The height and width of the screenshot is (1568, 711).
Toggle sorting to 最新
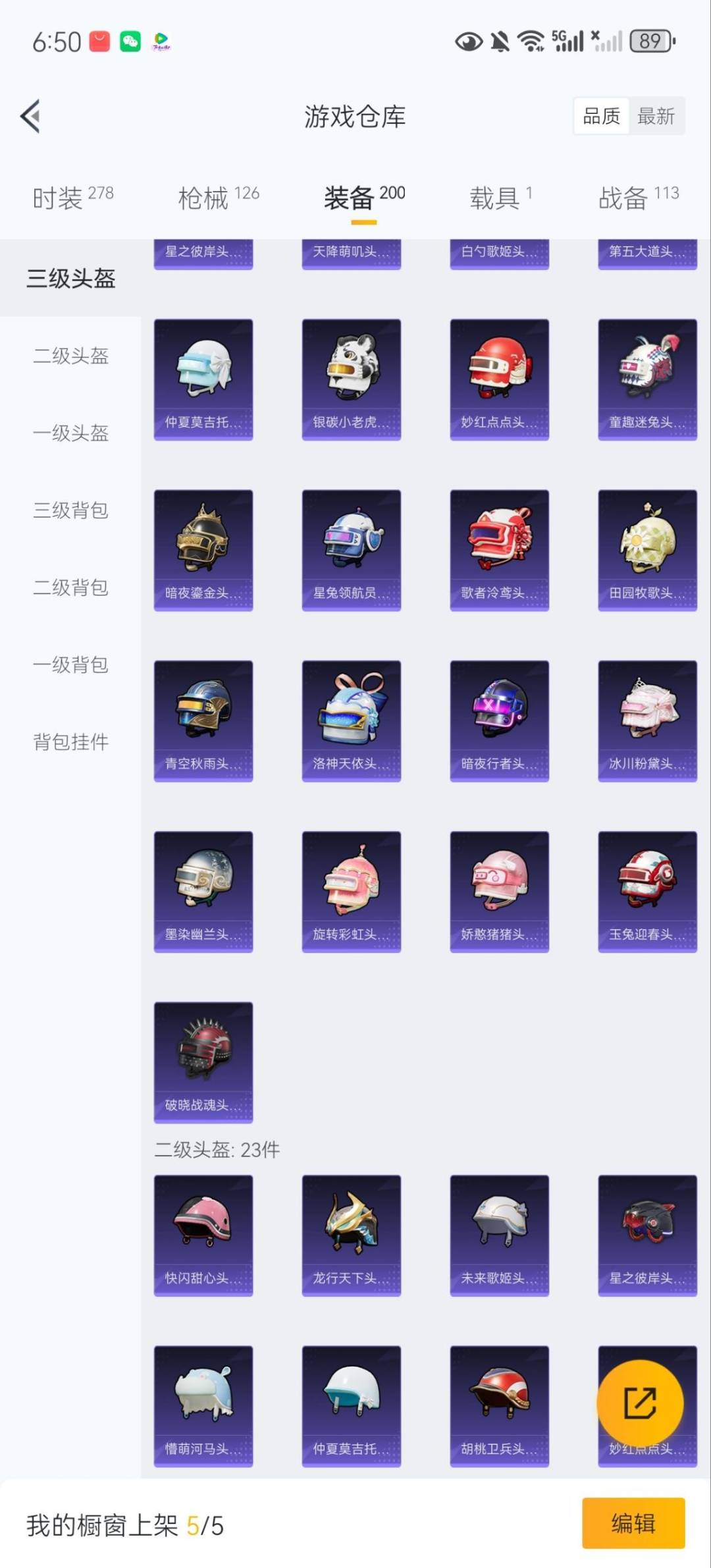pos(656,115)
